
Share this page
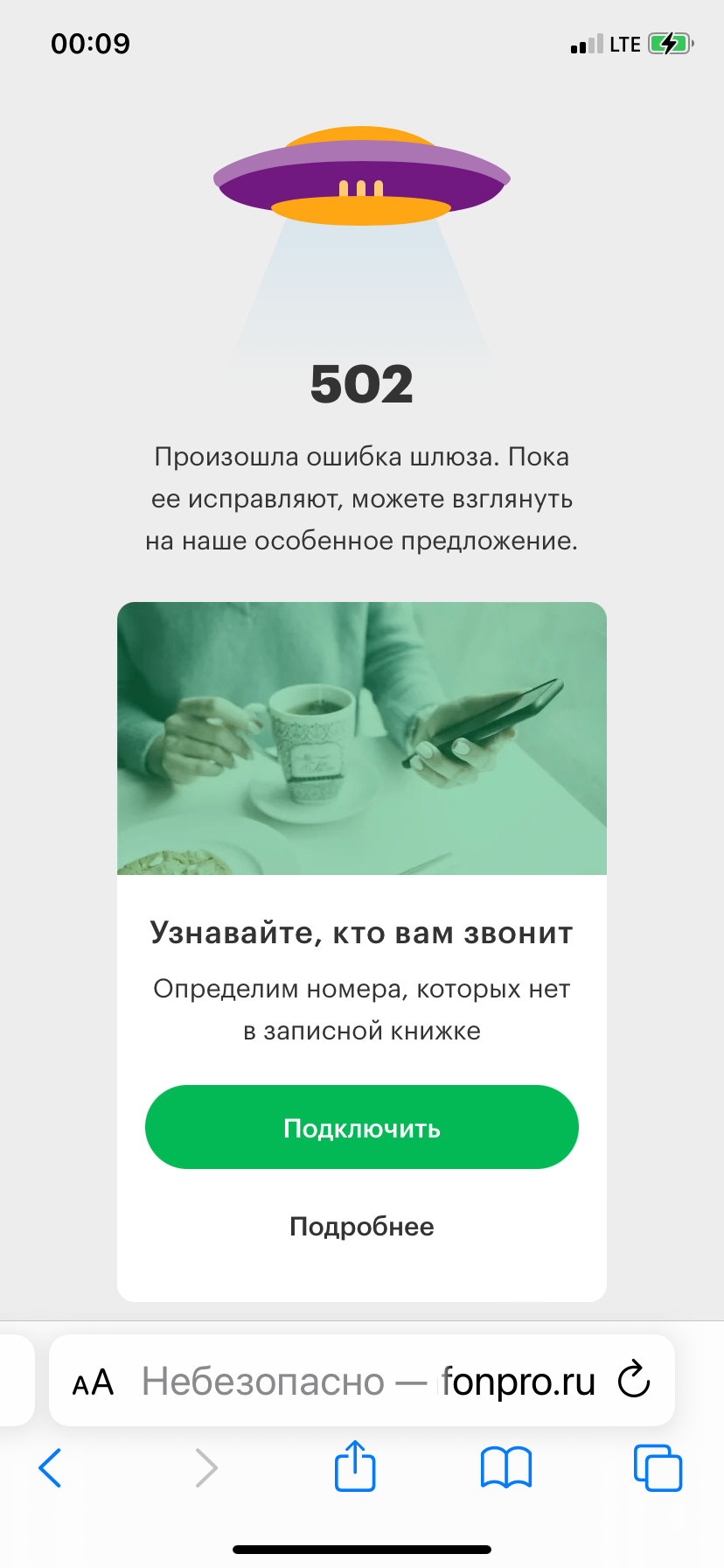355,1466
